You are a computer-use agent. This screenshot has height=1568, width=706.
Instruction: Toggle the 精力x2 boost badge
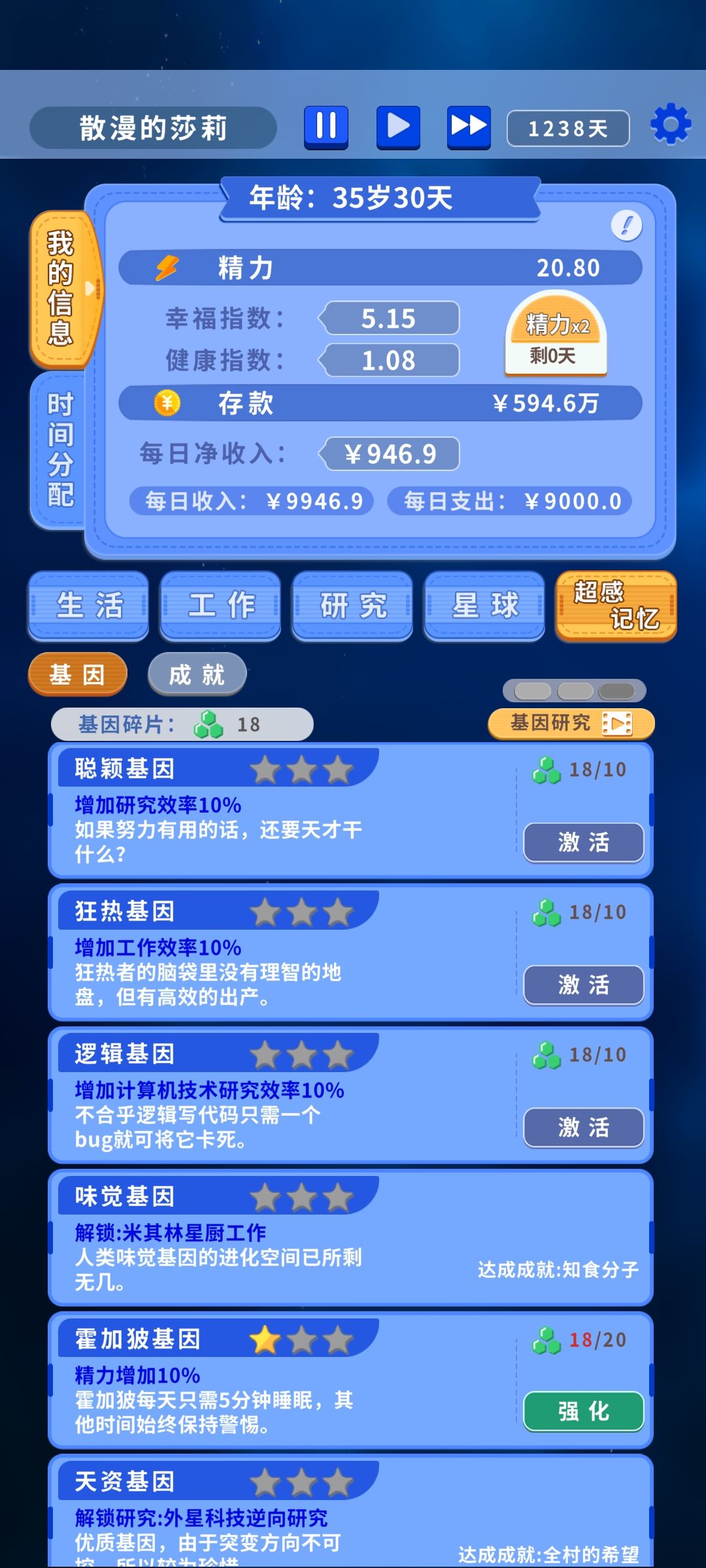coord(556,336)
